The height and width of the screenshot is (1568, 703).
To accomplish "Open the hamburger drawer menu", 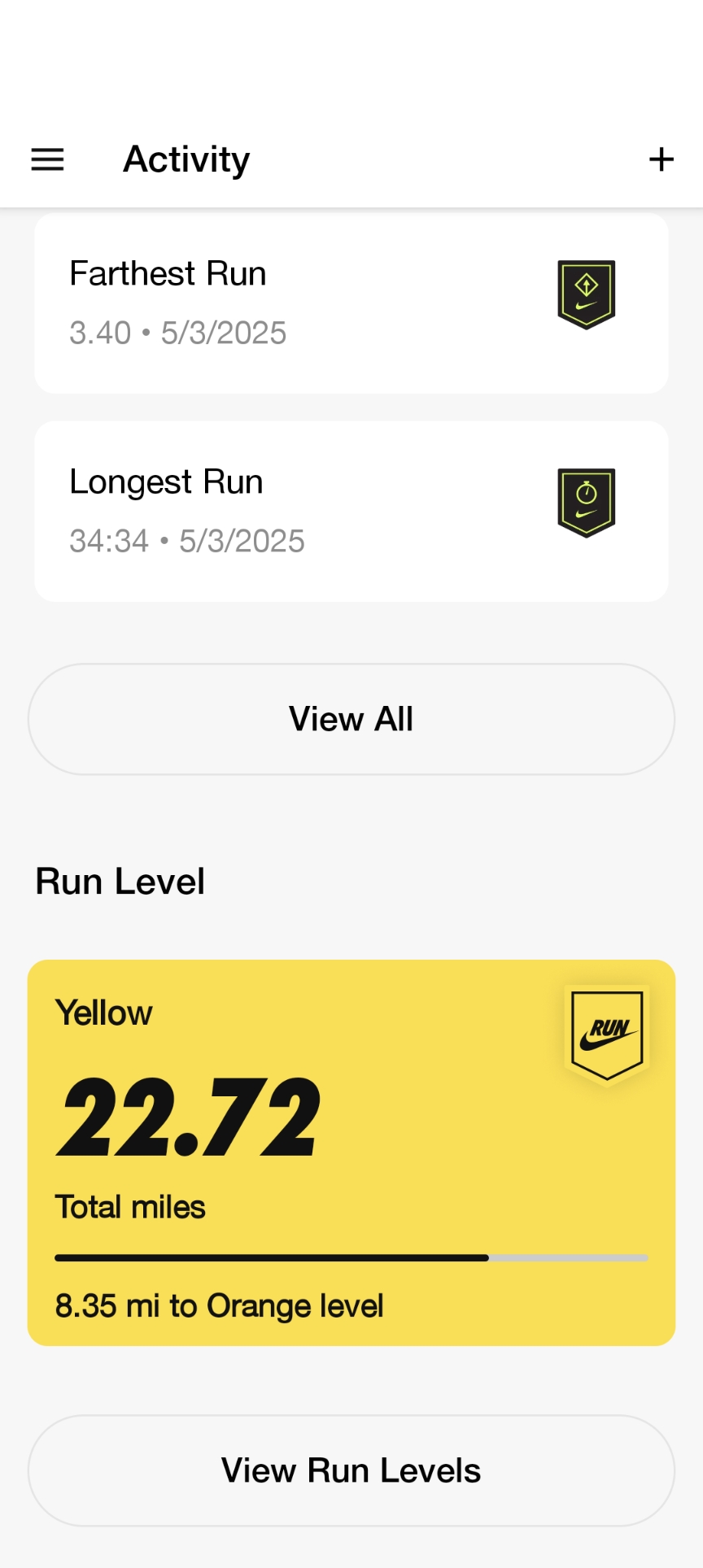I will 47,159.
